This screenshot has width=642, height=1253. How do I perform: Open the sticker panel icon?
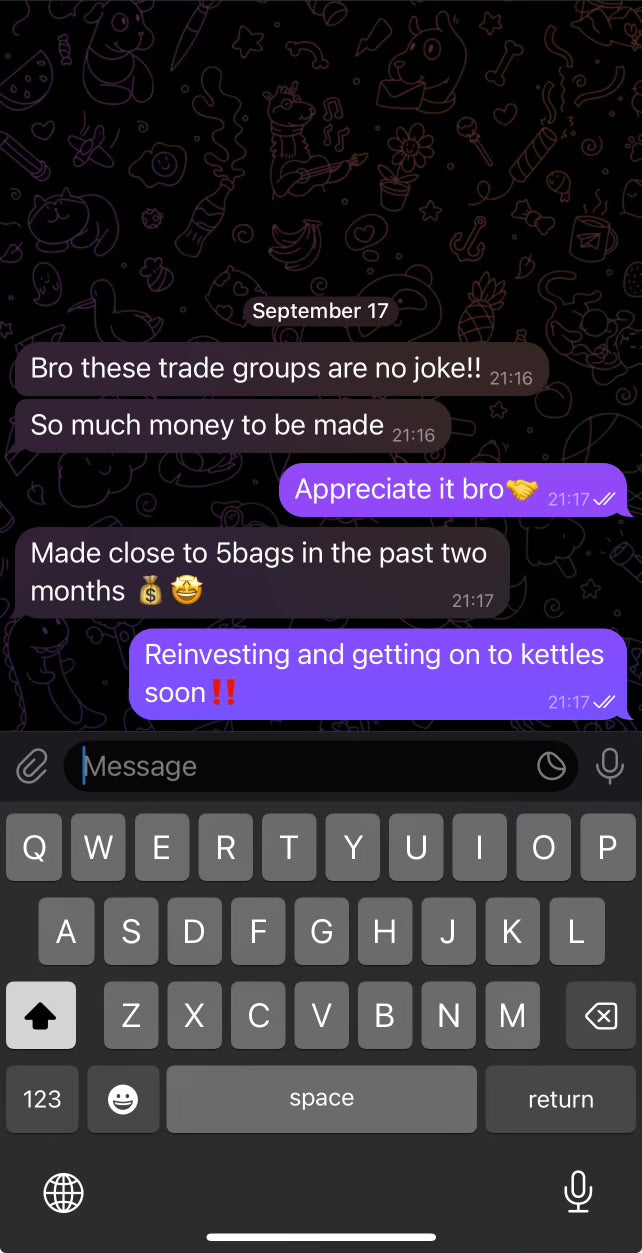coord(551,767)
